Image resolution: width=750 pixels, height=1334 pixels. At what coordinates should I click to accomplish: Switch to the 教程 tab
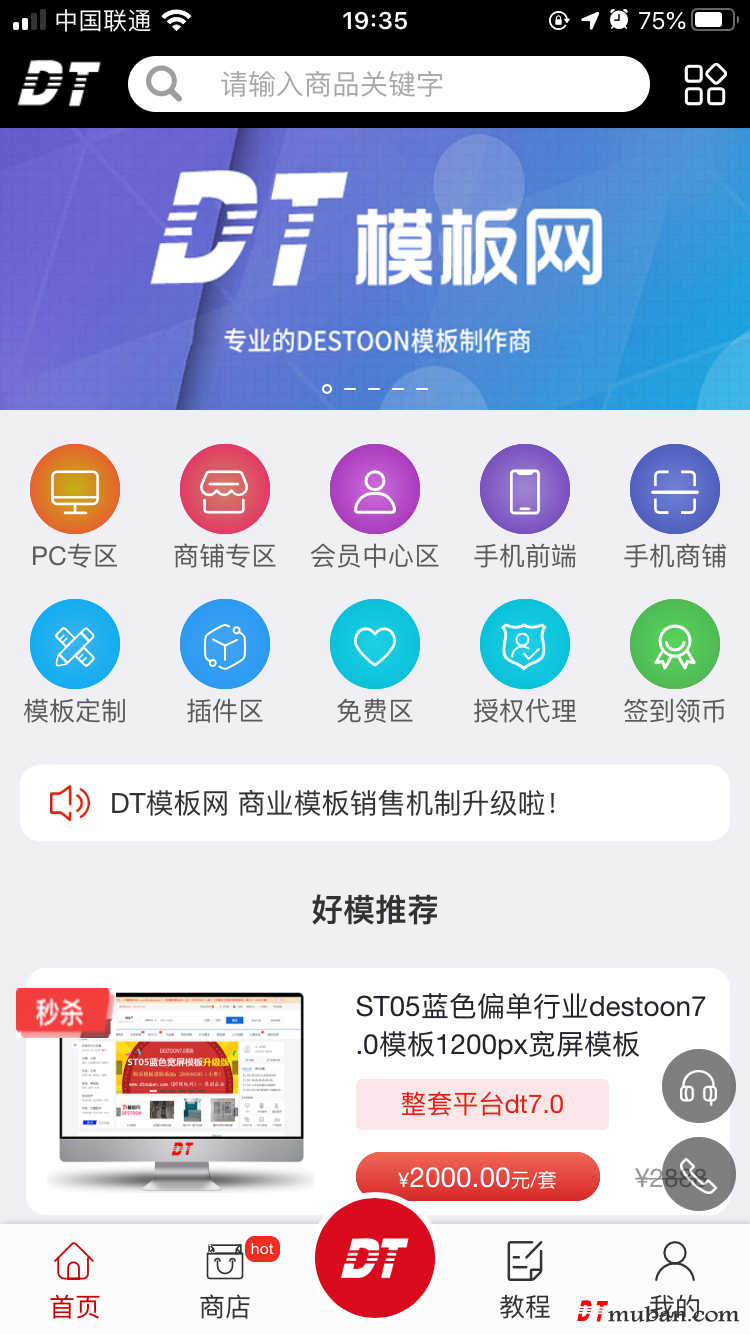coord(525,1280)
